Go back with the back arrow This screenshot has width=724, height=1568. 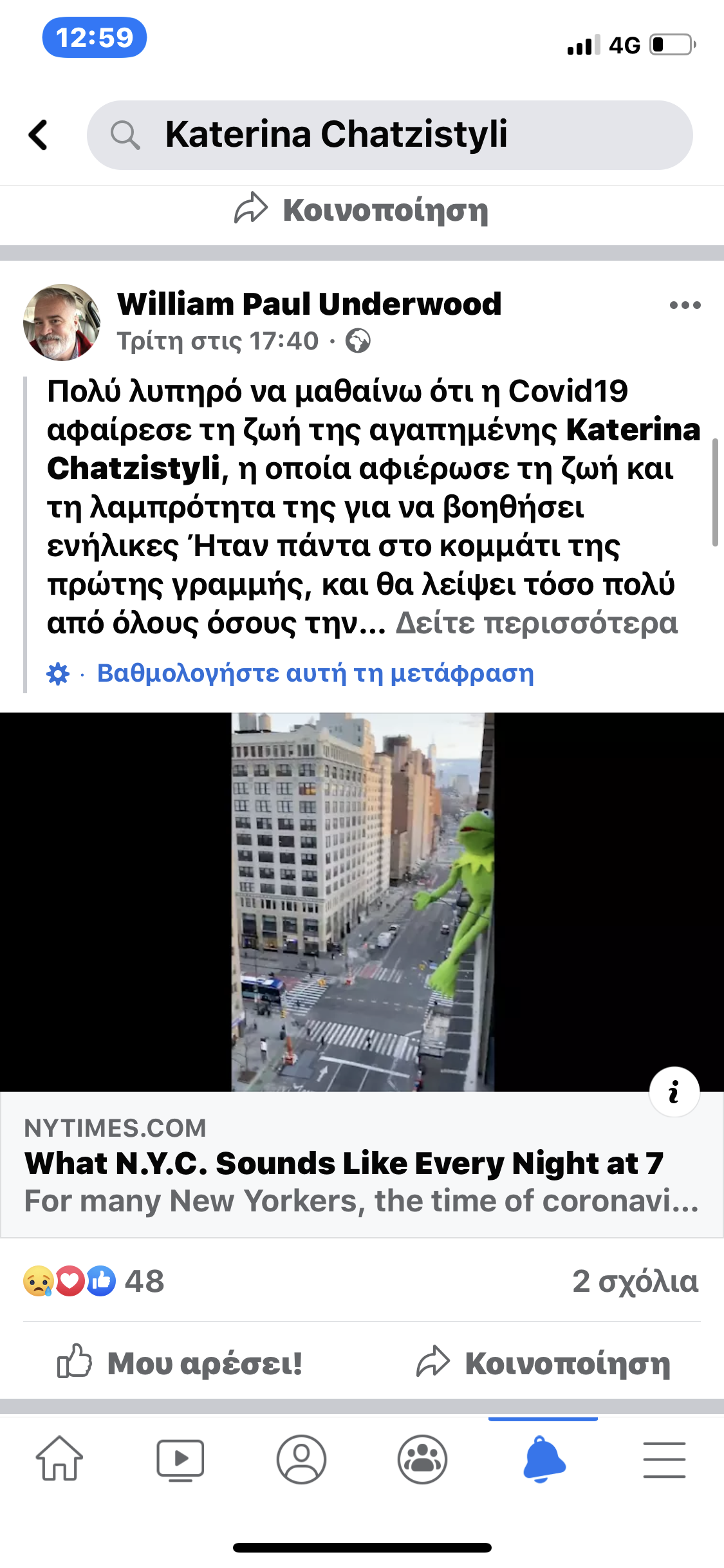[39, 135]
